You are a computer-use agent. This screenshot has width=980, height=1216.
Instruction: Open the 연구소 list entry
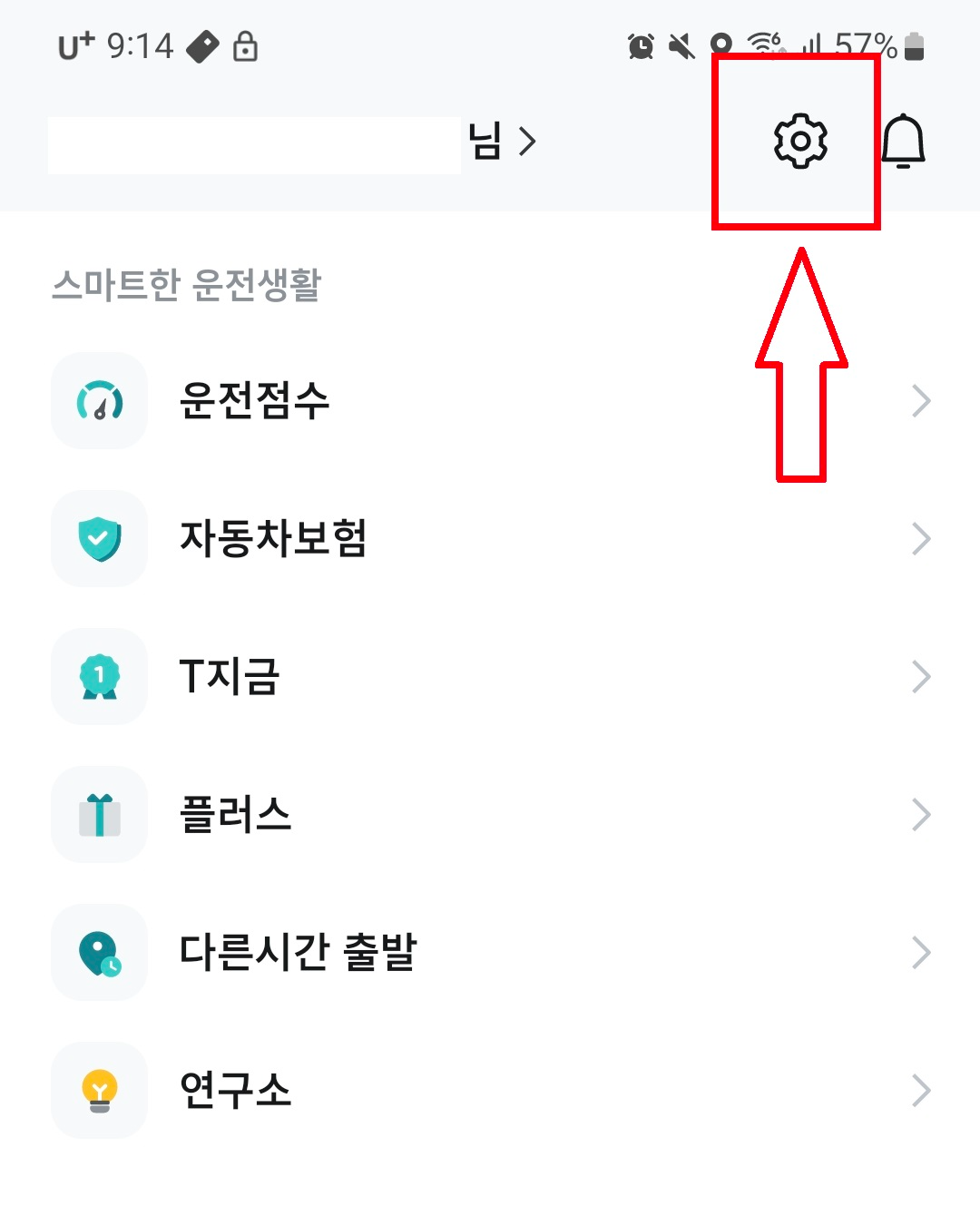click(x=236, y=1091)
